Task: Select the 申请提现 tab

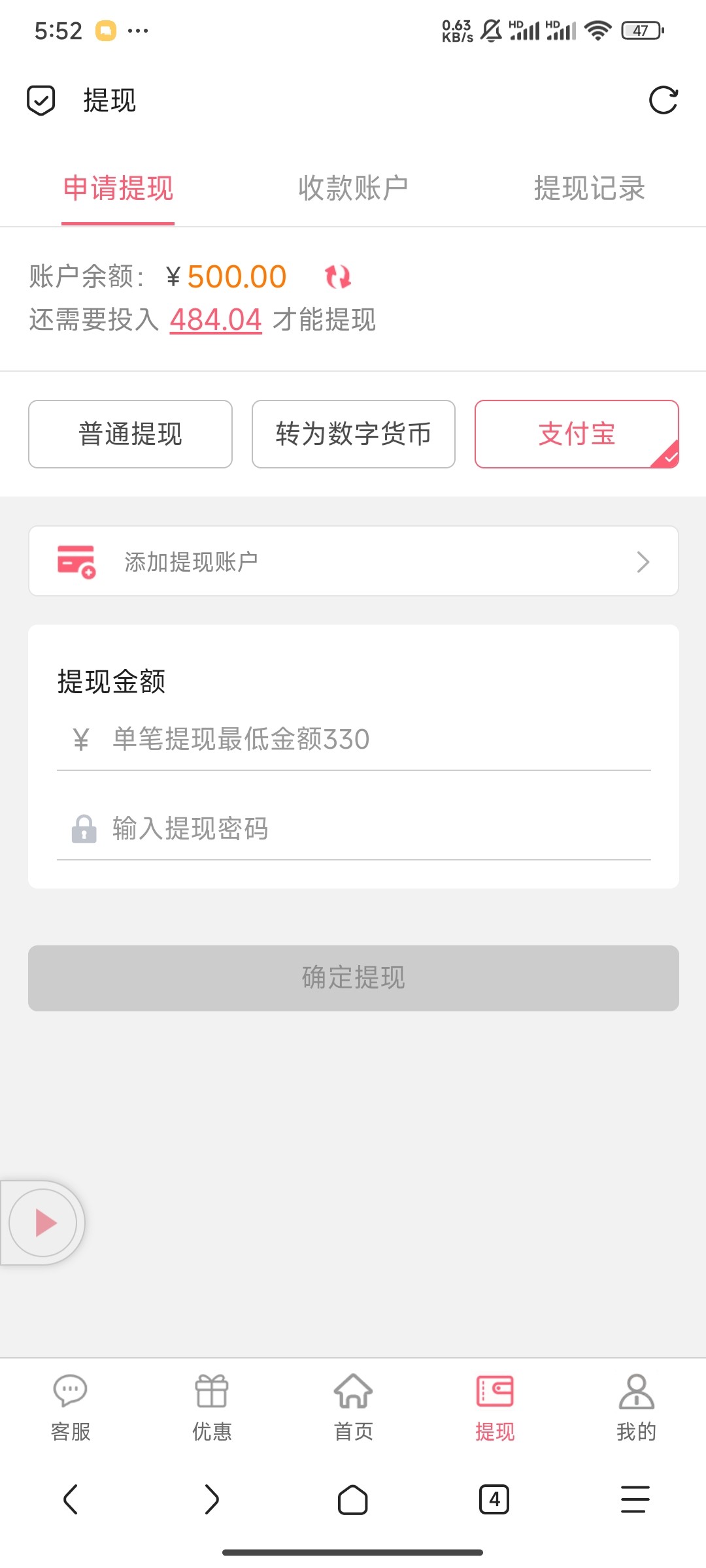Action: point(118,188)
